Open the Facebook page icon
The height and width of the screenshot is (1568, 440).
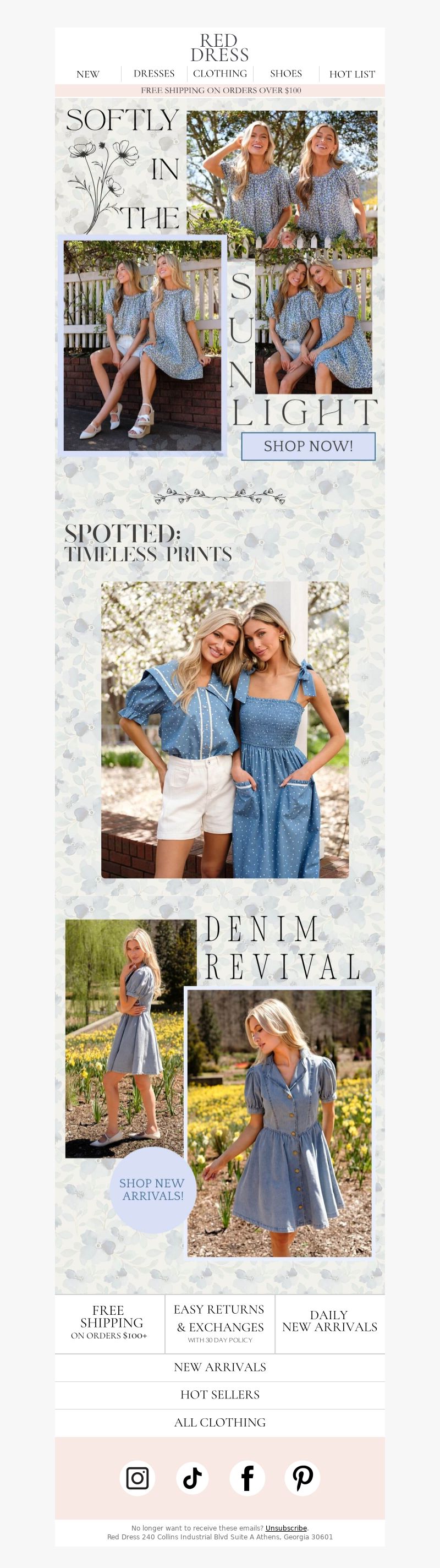click(247, 1478)
